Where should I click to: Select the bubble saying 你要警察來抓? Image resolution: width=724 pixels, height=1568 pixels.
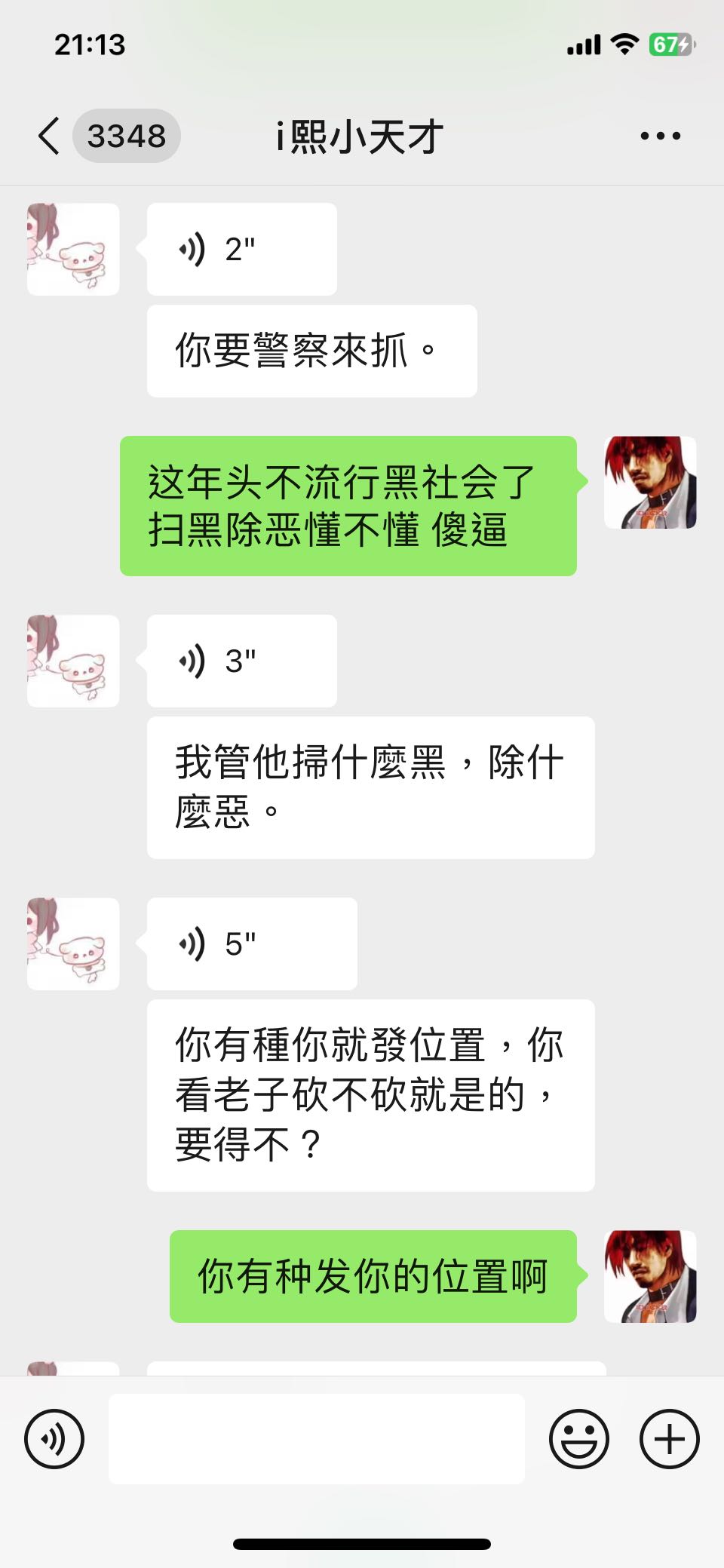(x=311, y=349)
